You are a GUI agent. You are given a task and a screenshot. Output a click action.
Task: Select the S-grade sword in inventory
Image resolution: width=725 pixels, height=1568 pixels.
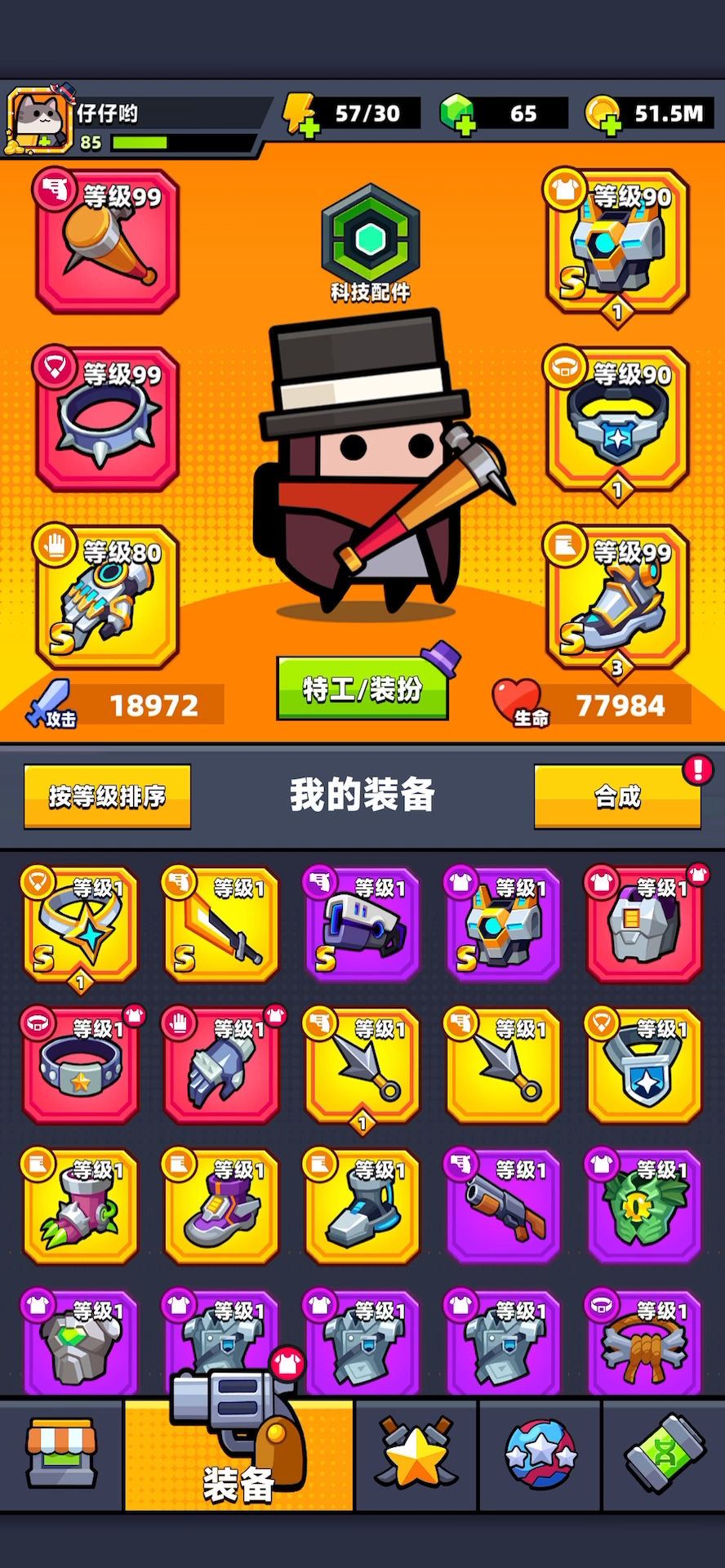coord(221,924)
